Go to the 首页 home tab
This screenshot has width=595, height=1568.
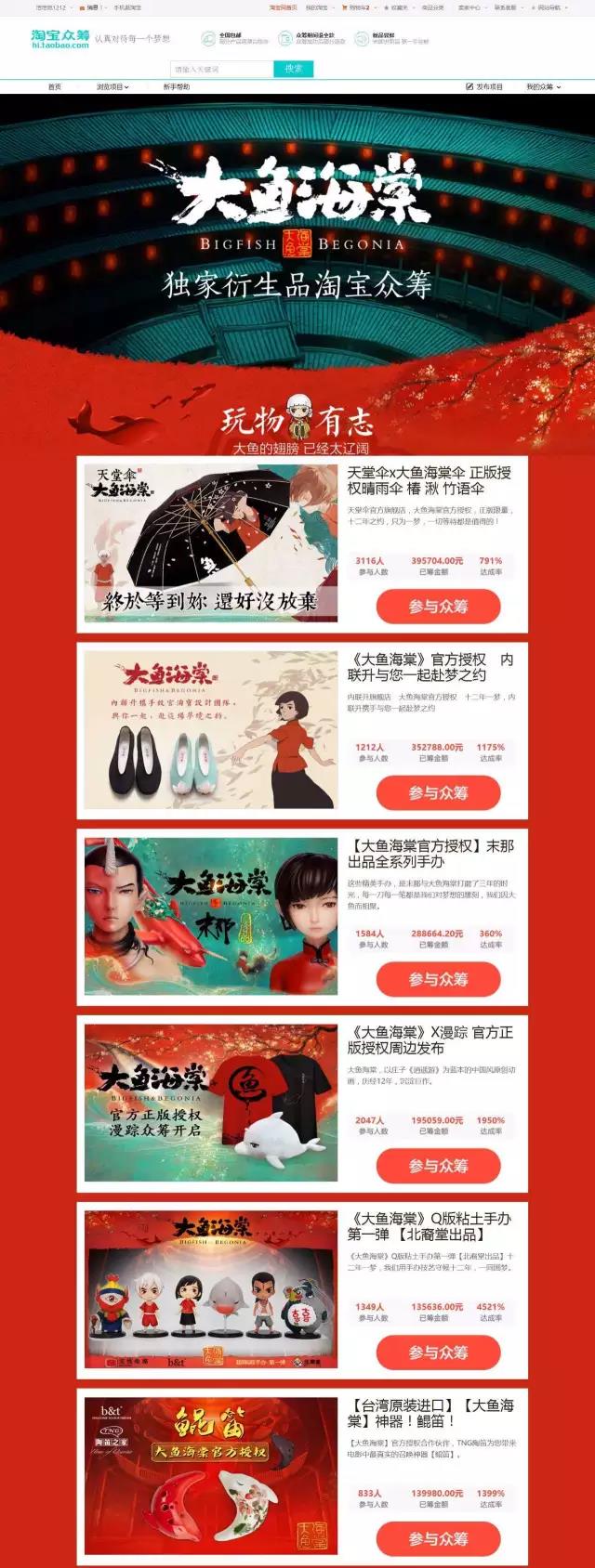click(55, 86)
